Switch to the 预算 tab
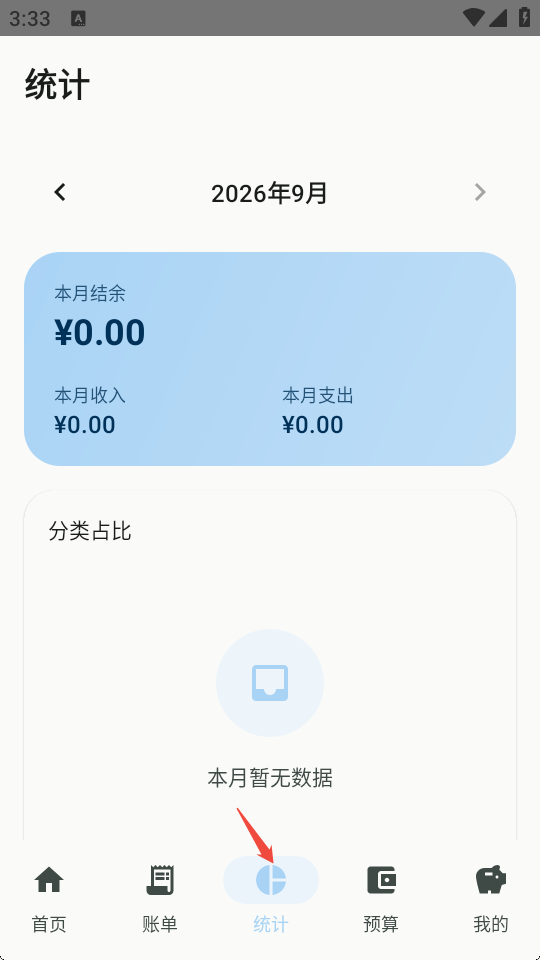 (381, 898)
